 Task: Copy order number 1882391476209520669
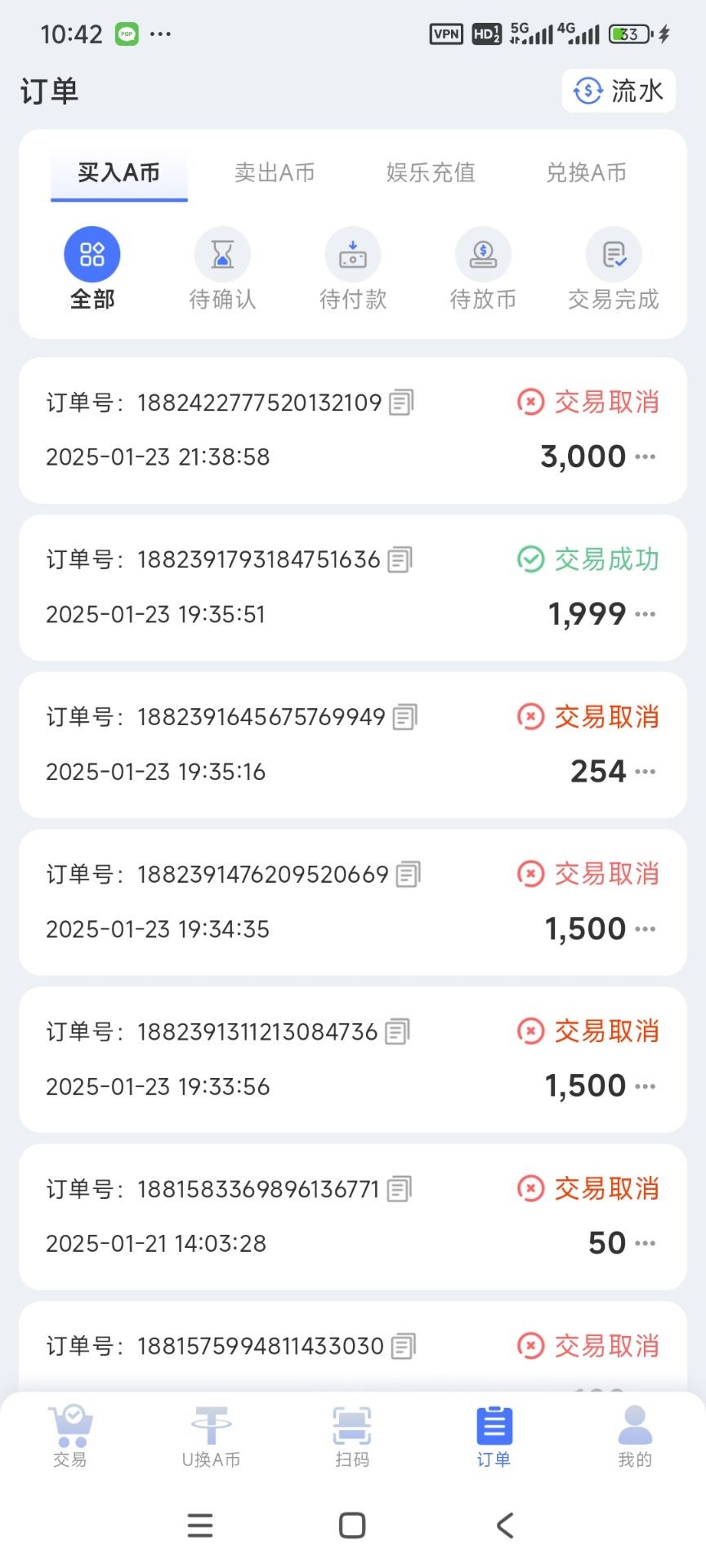[x=408, y=875]
